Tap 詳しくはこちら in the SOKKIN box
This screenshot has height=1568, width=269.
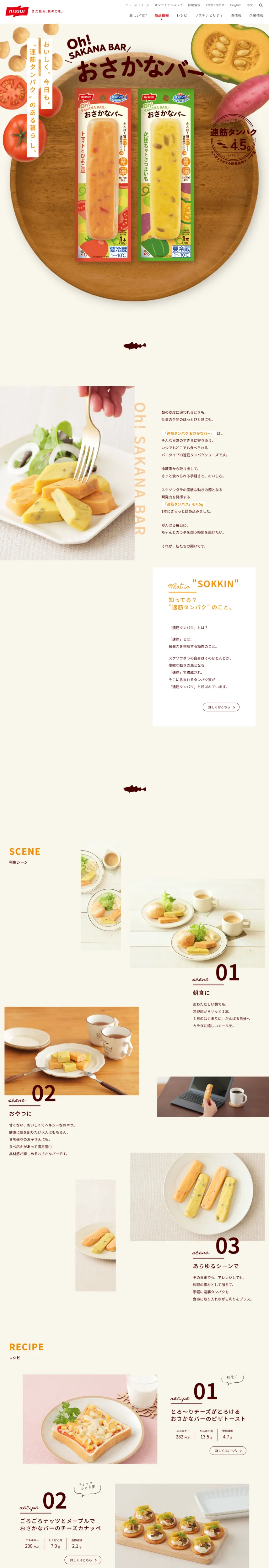pos(221,707)
